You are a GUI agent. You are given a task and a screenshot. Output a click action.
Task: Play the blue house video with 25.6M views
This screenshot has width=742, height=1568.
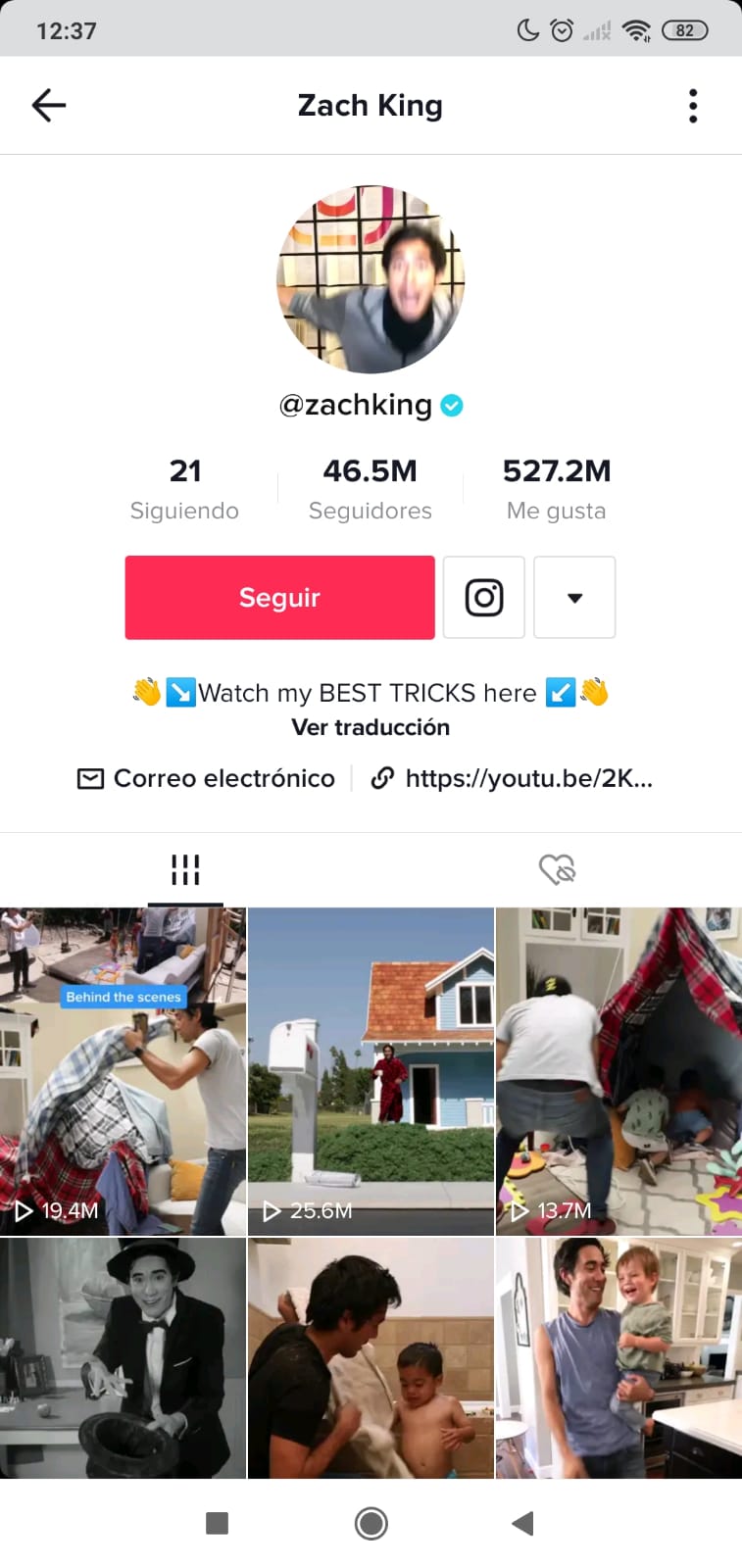371,1070
